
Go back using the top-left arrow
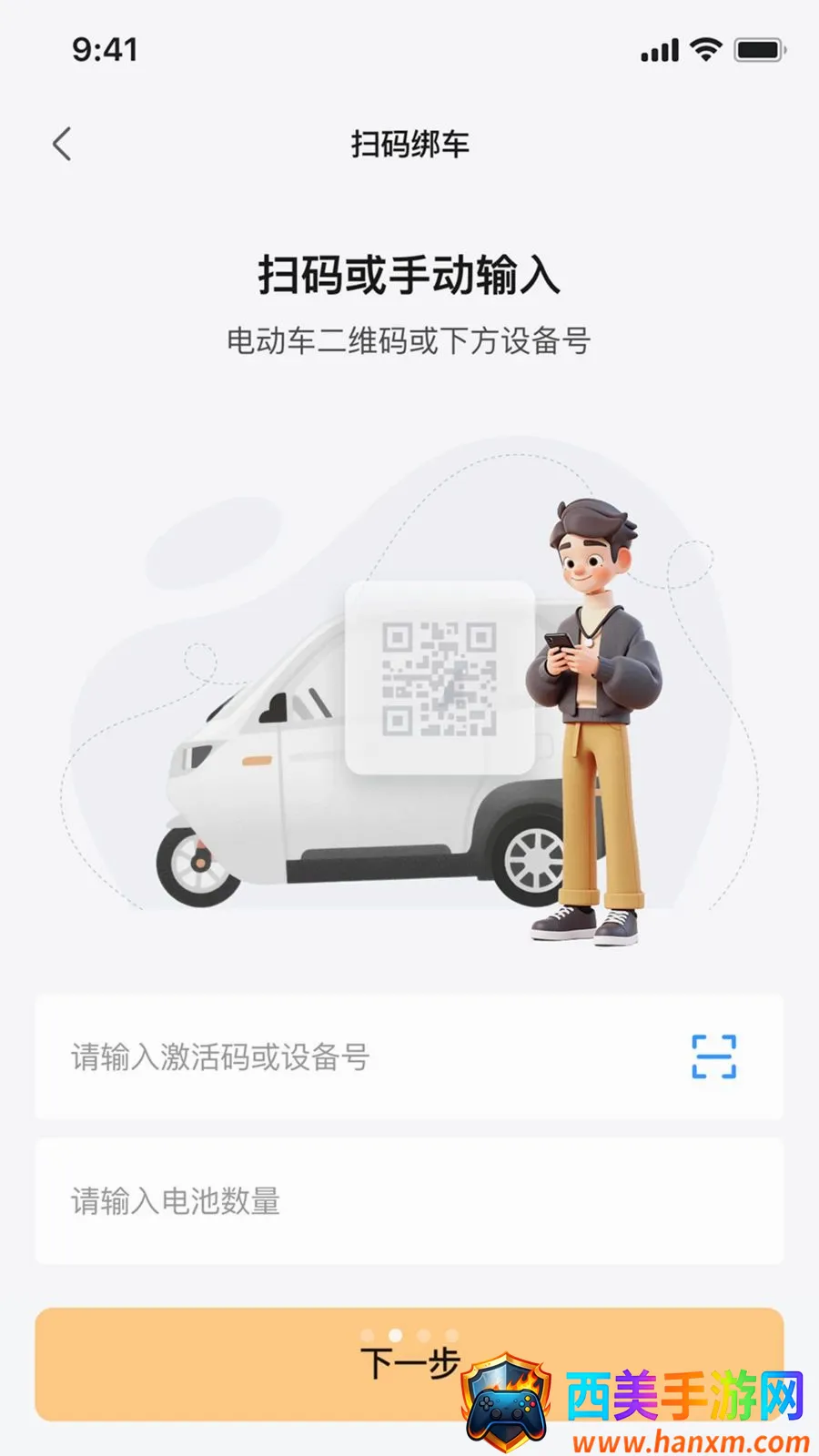tap(61, 144)
